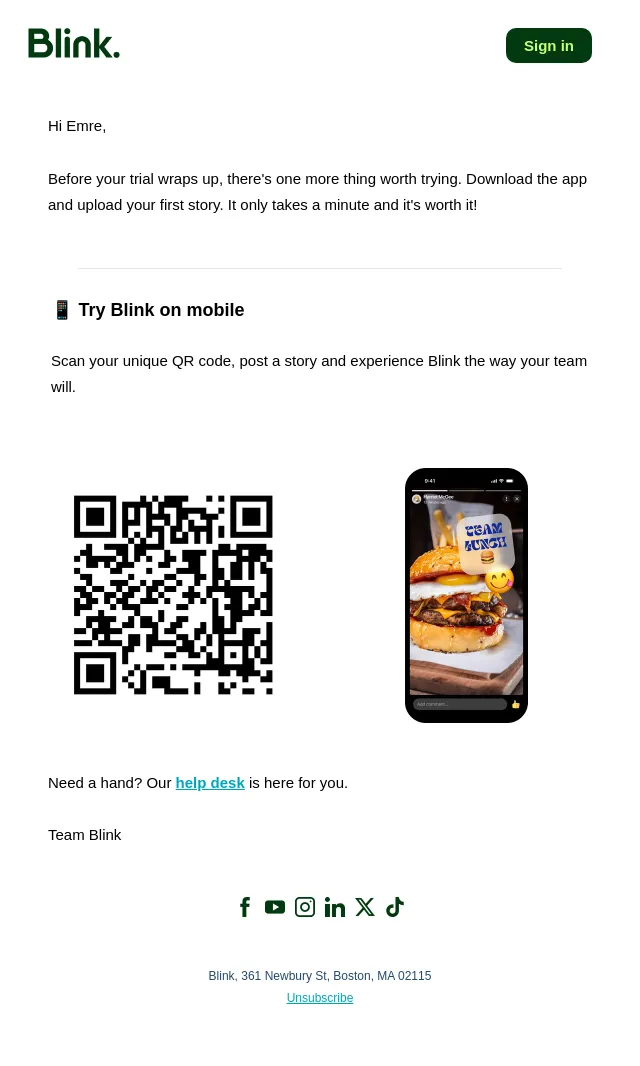Open Blink's X profile
The width and height of the screenshot is (640, 1066).
(x=365, y=907)
